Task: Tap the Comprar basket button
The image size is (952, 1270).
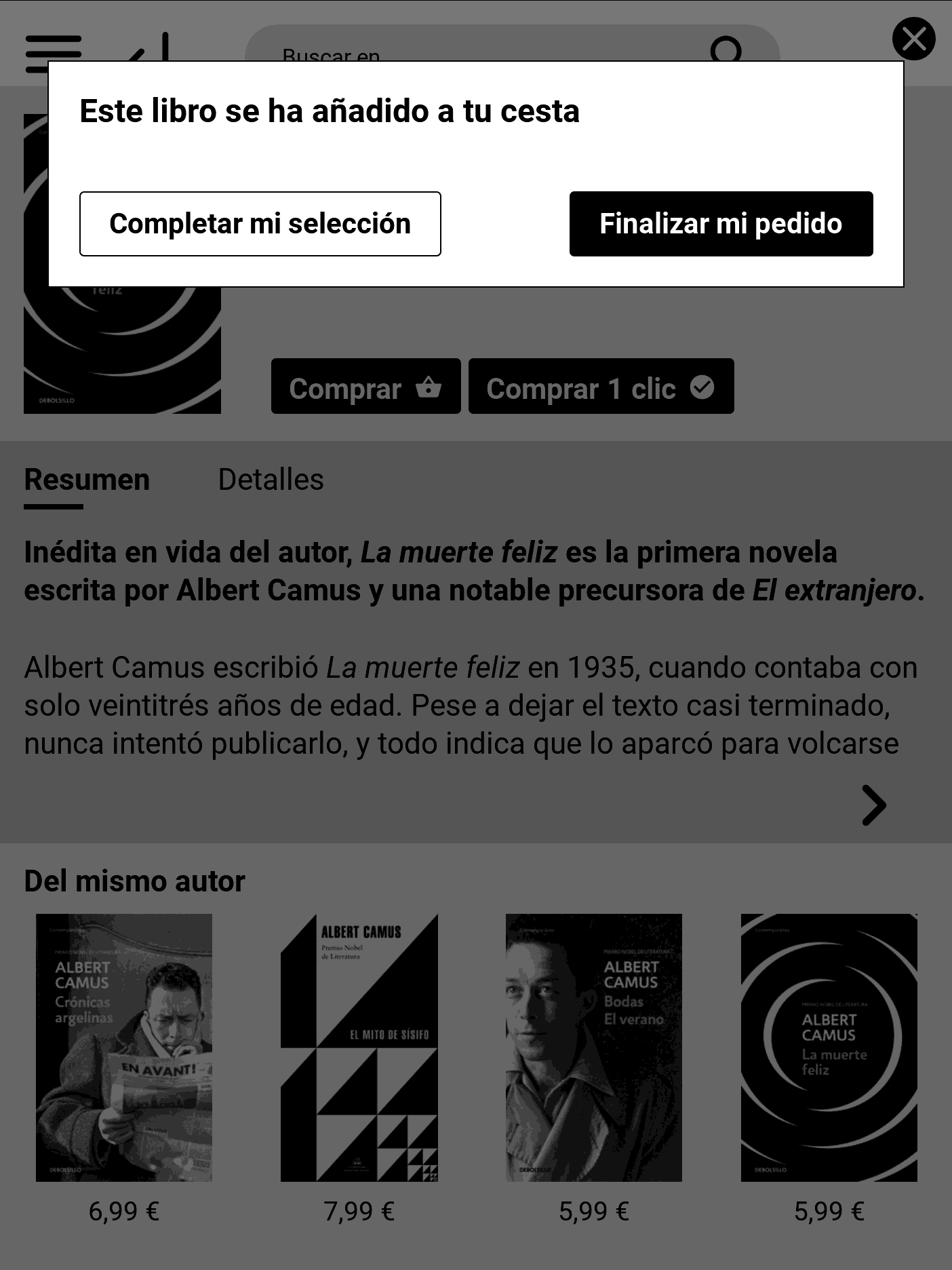Action: point(365,387)
